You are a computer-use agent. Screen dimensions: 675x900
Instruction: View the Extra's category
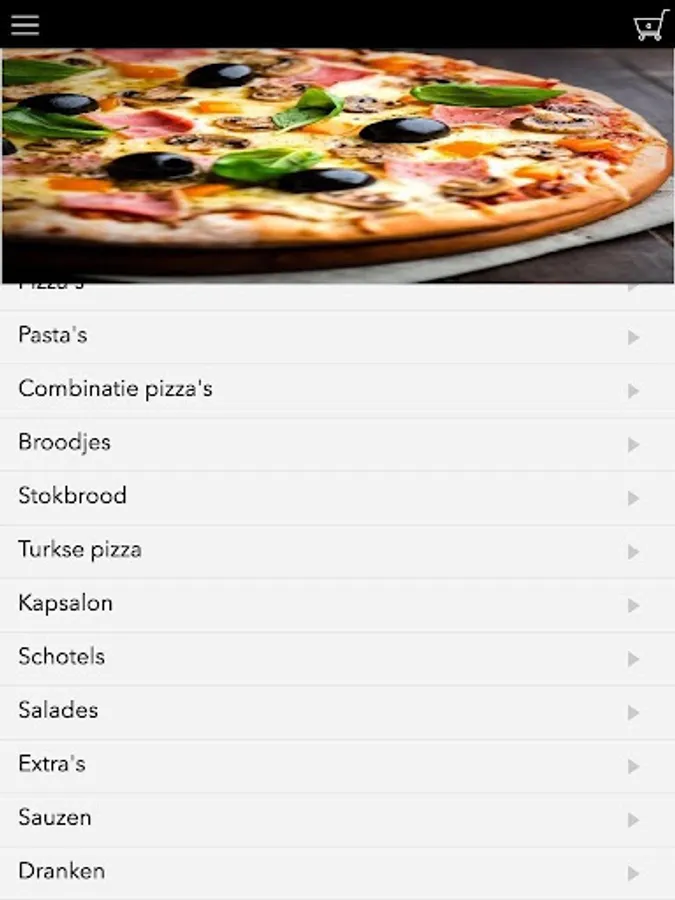coord(337,765)
